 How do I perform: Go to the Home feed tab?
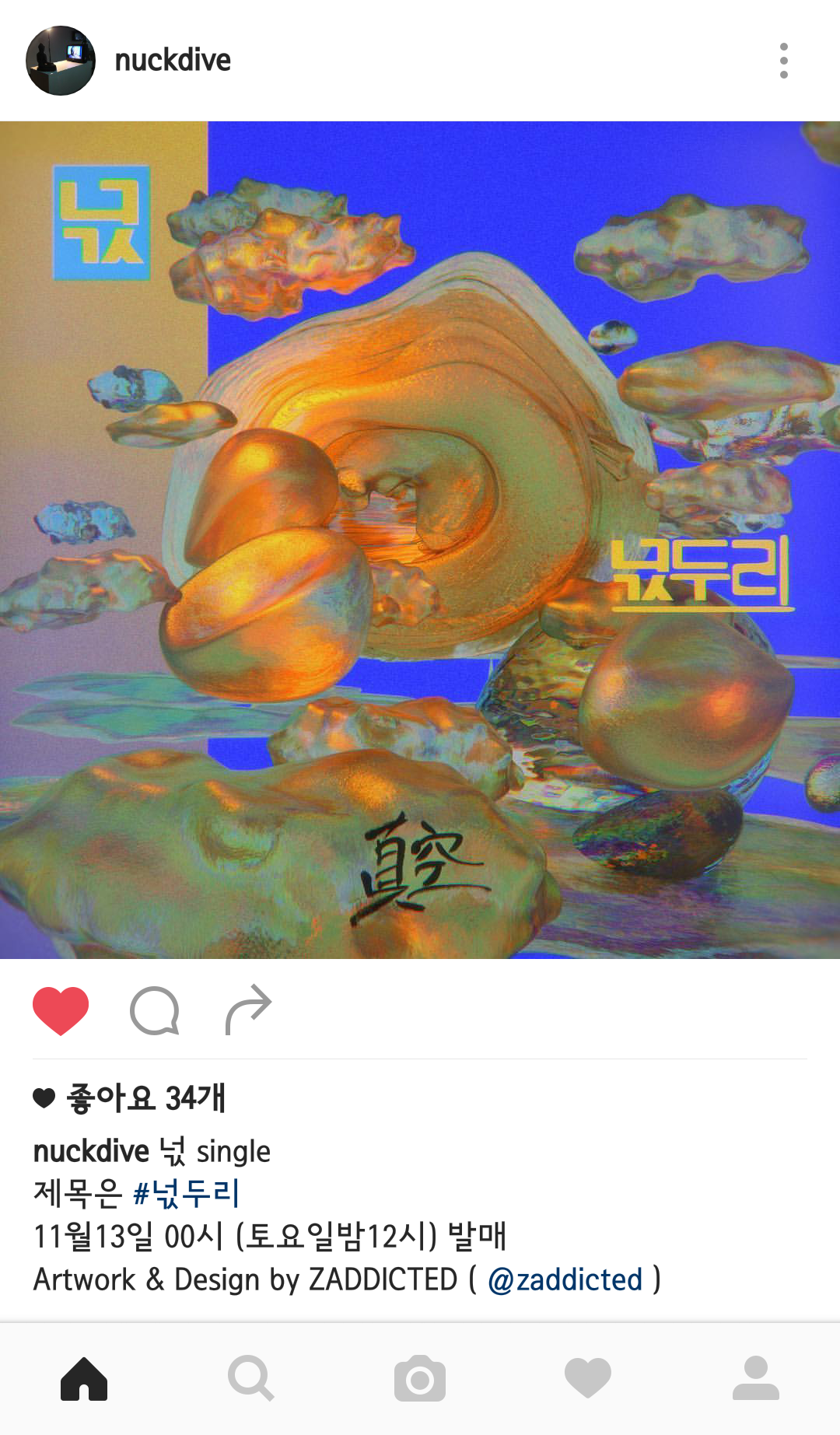[x=84, y=1378]
